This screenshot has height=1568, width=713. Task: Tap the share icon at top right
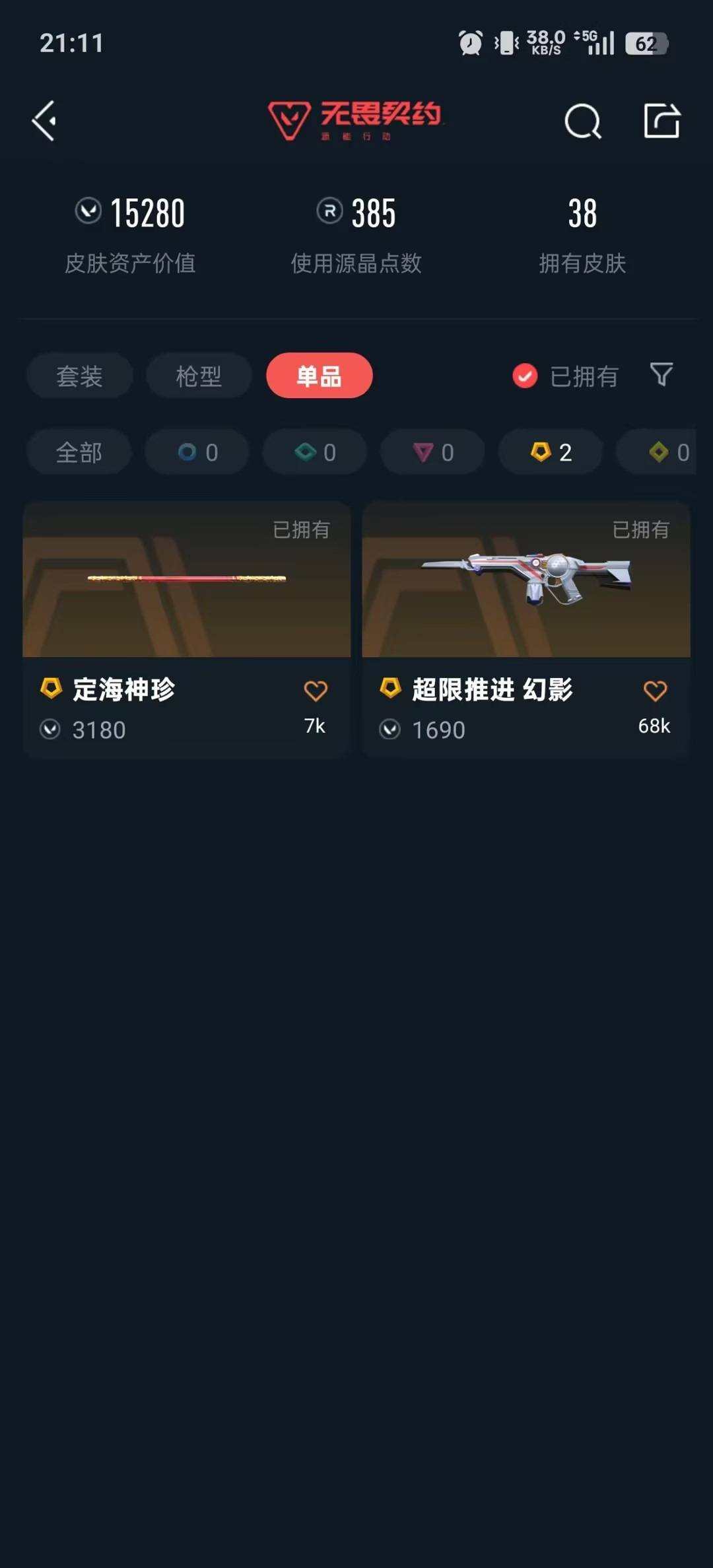tap(662, 121)
